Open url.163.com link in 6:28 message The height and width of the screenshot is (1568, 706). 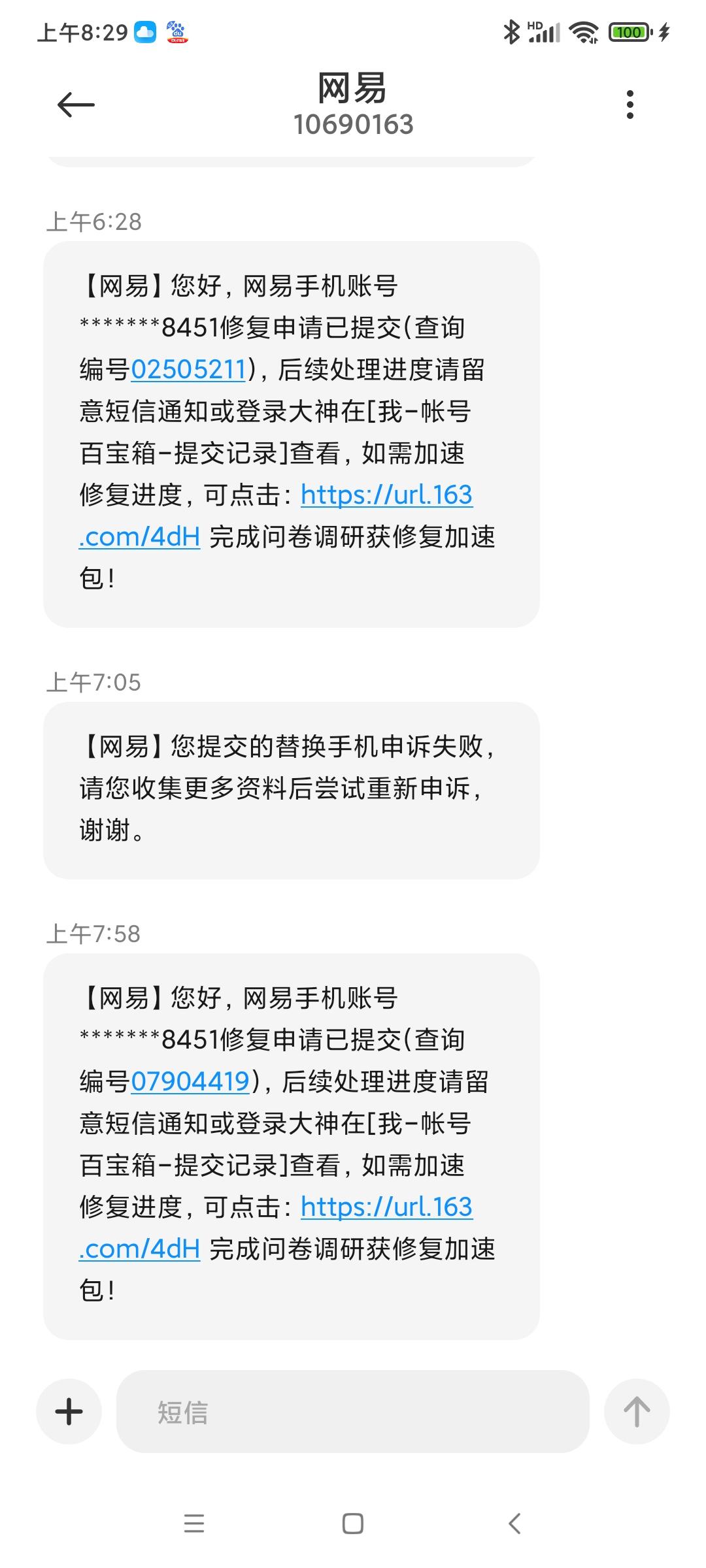tap(386, 495)
